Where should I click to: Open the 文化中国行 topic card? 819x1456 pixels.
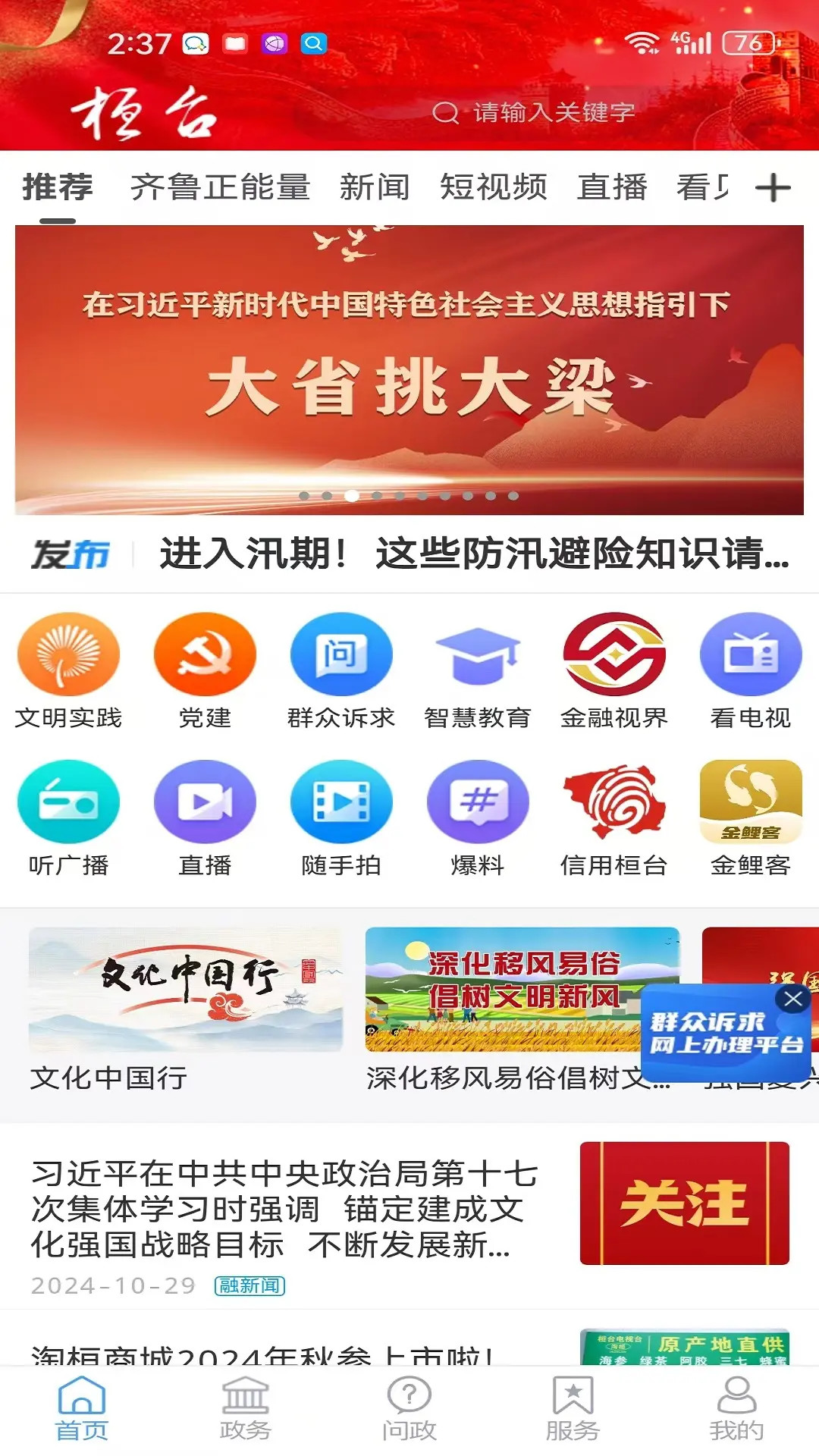186,1007
